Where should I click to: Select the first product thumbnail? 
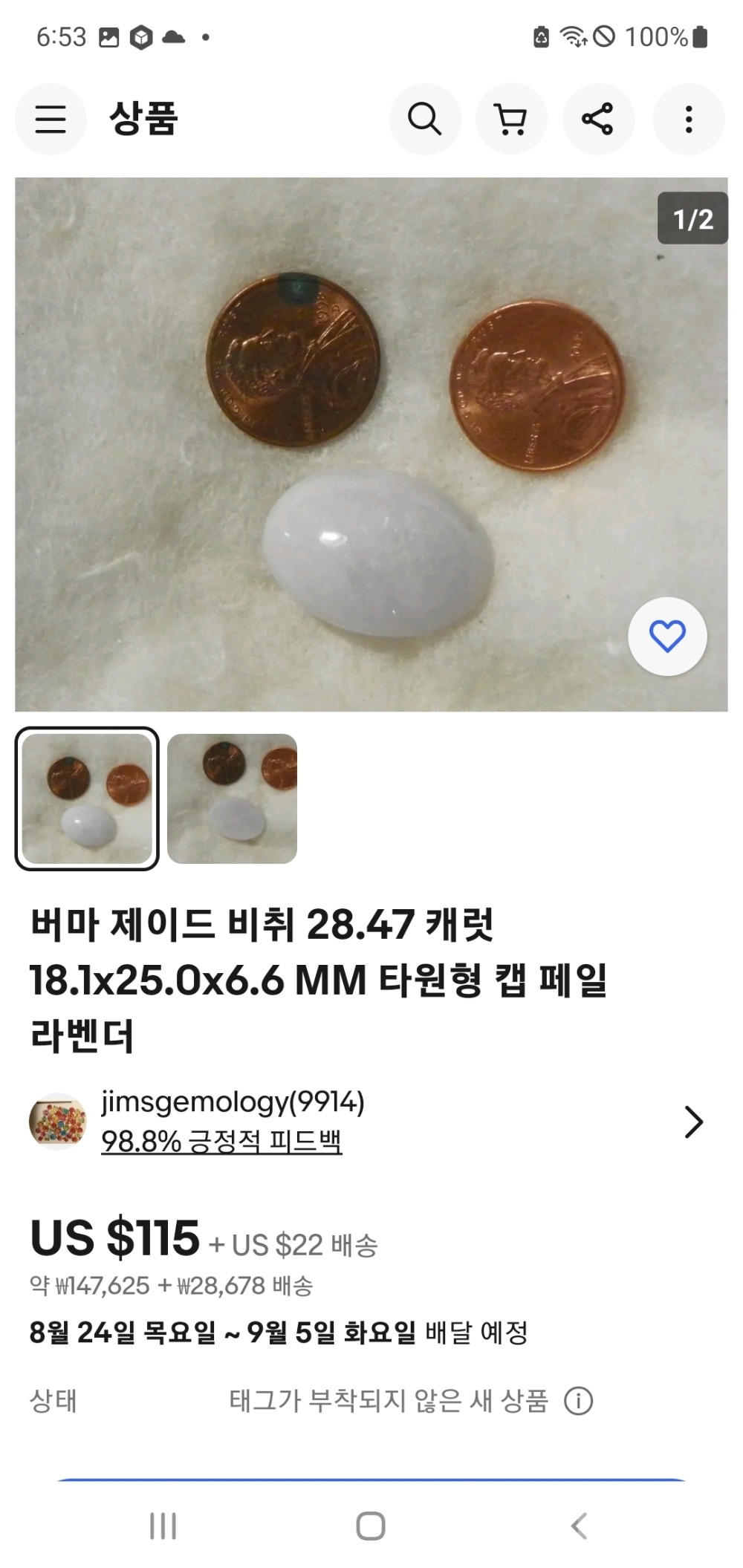87,798
